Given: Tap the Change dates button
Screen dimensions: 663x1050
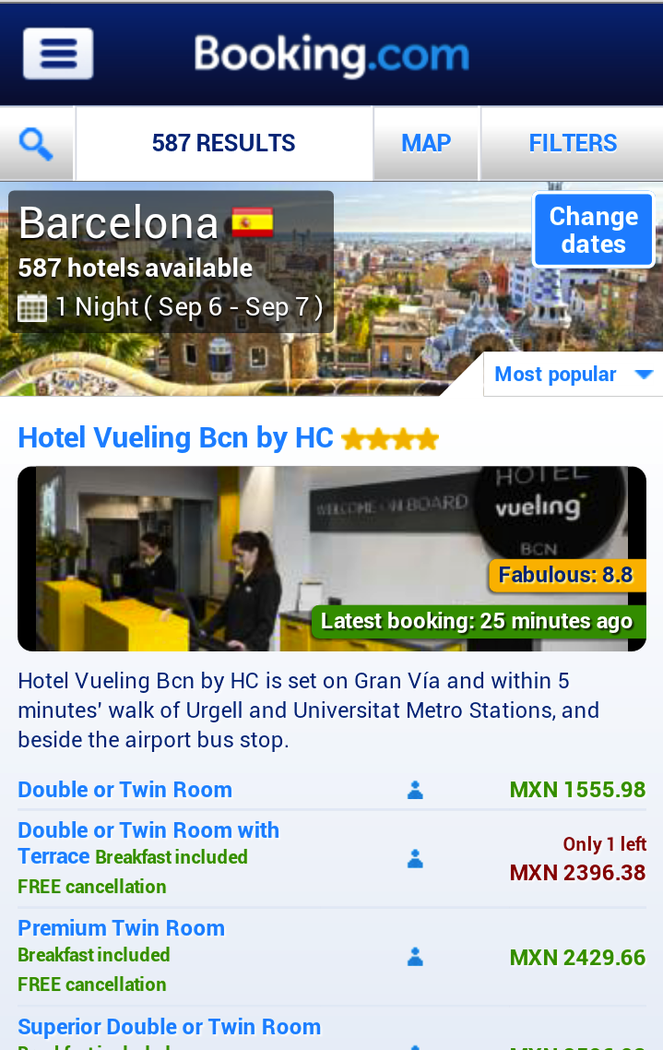Looking at the screenshot, I should click(x=593, y=231).
